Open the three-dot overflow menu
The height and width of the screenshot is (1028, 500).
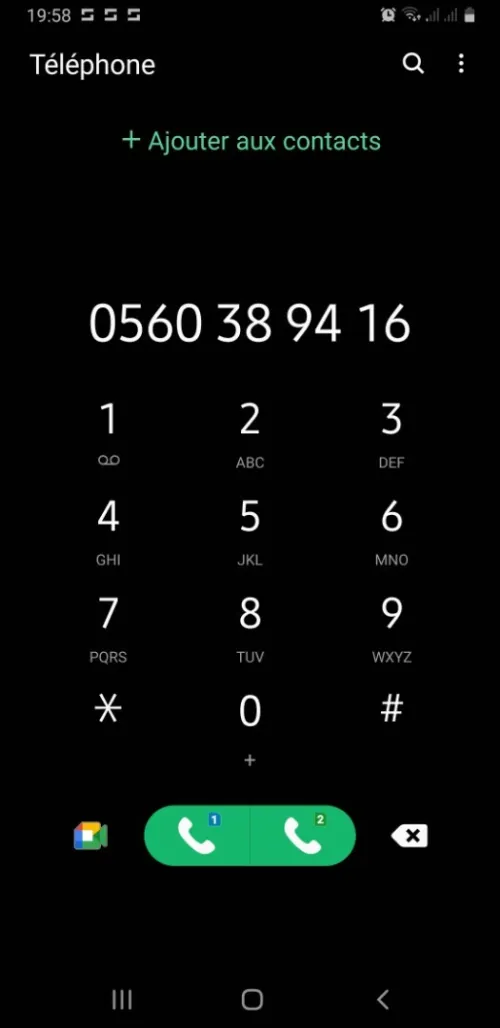(x=461, y=64)
